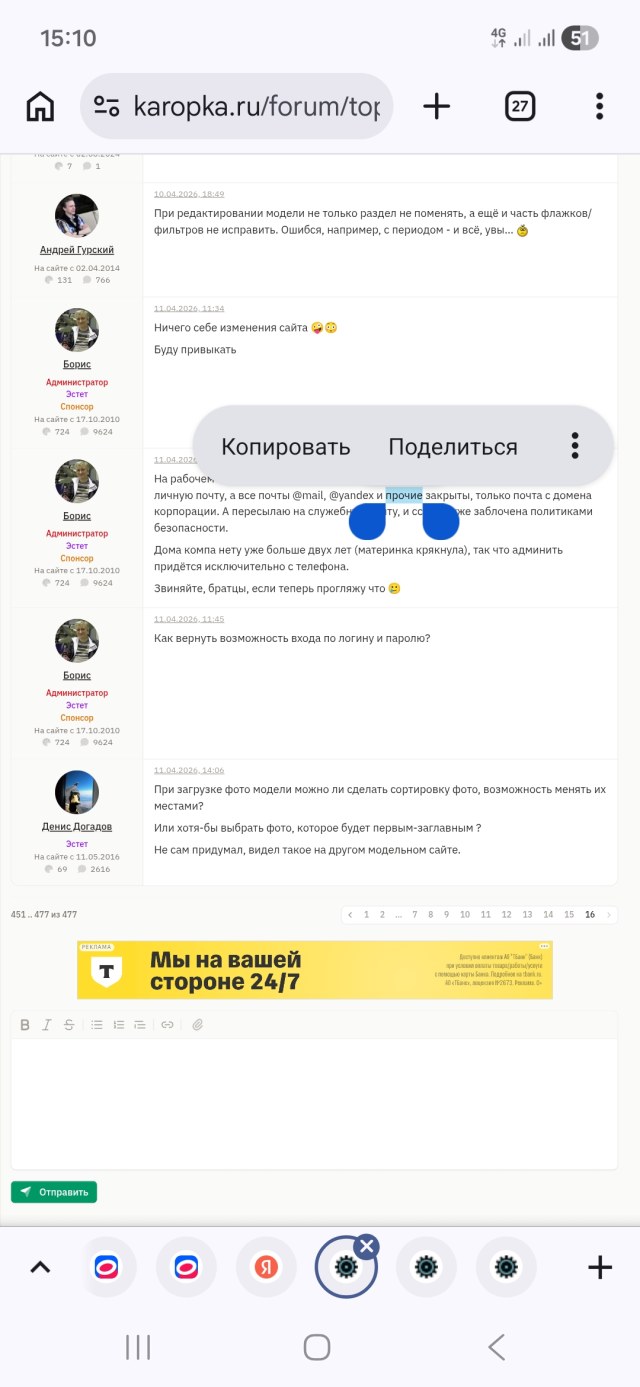Apply italic formatting in the reply editor

click(x=46, y=1025)
